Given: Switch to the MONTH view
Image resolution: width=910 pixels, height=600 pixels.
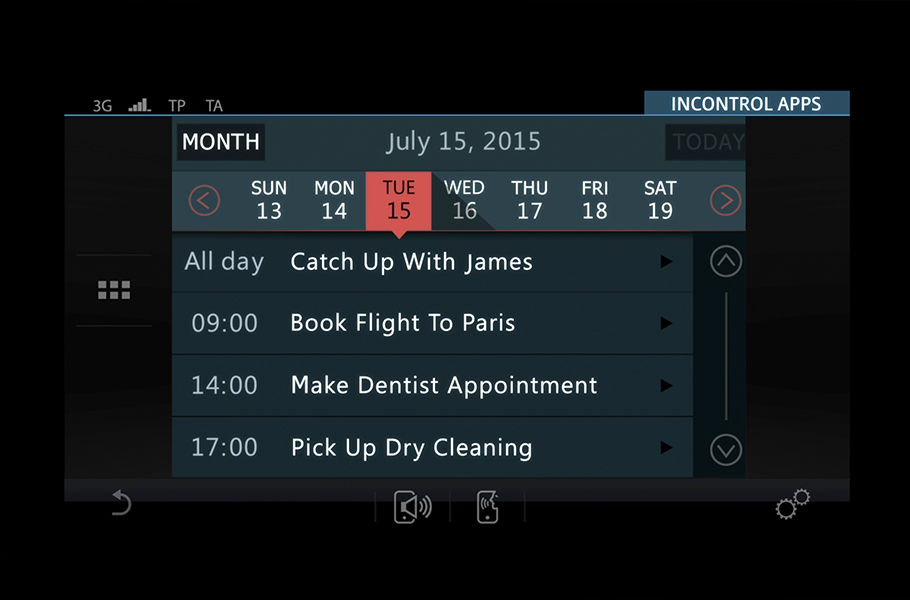Looking at the screenshot, I should tap(221, 142).
